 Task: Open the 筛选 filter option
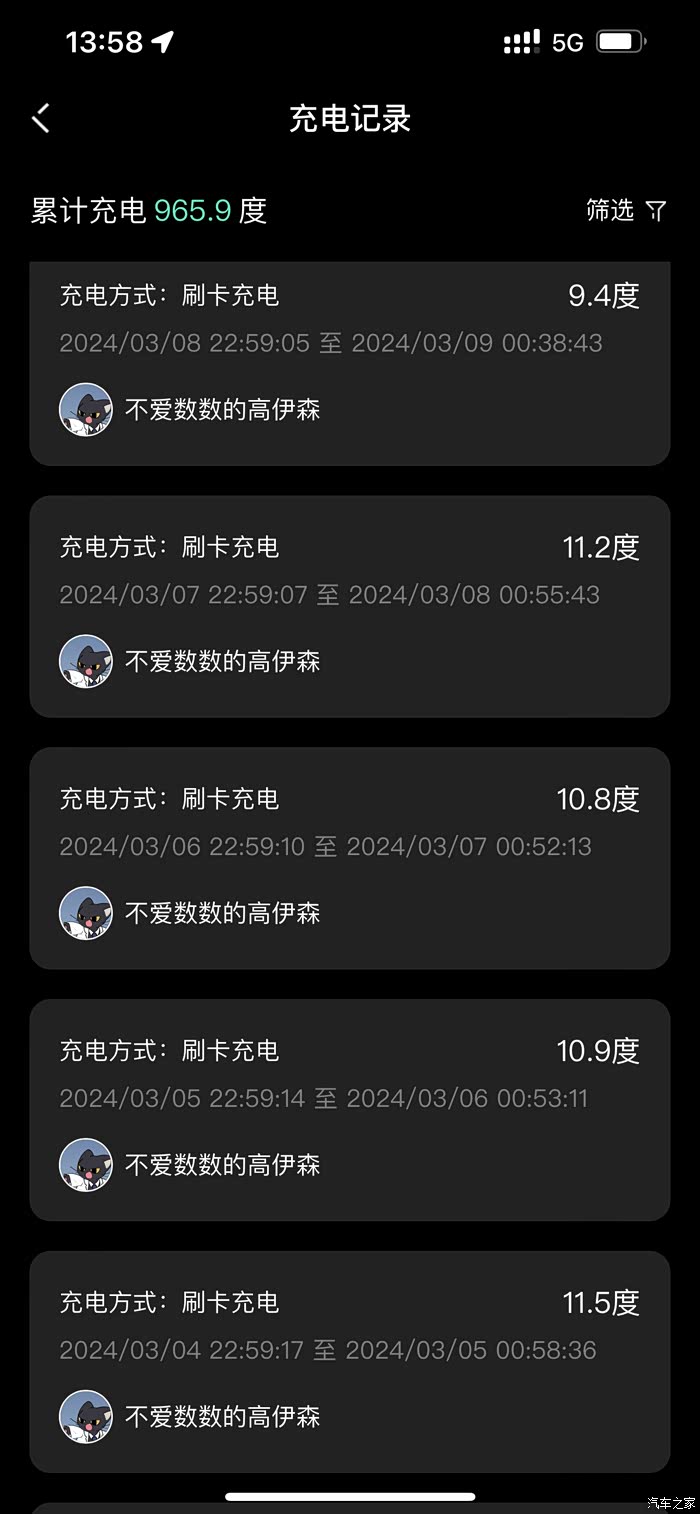626,210
